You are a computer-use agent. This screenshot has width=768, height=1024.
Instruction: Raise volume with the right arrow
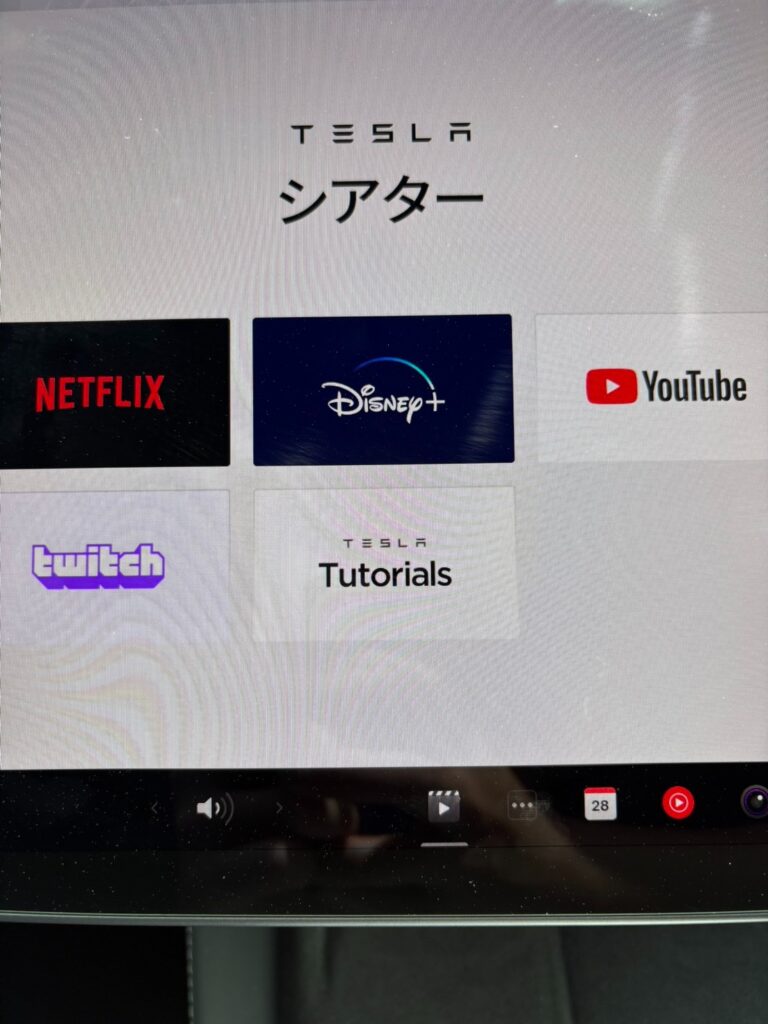(279, 808)
